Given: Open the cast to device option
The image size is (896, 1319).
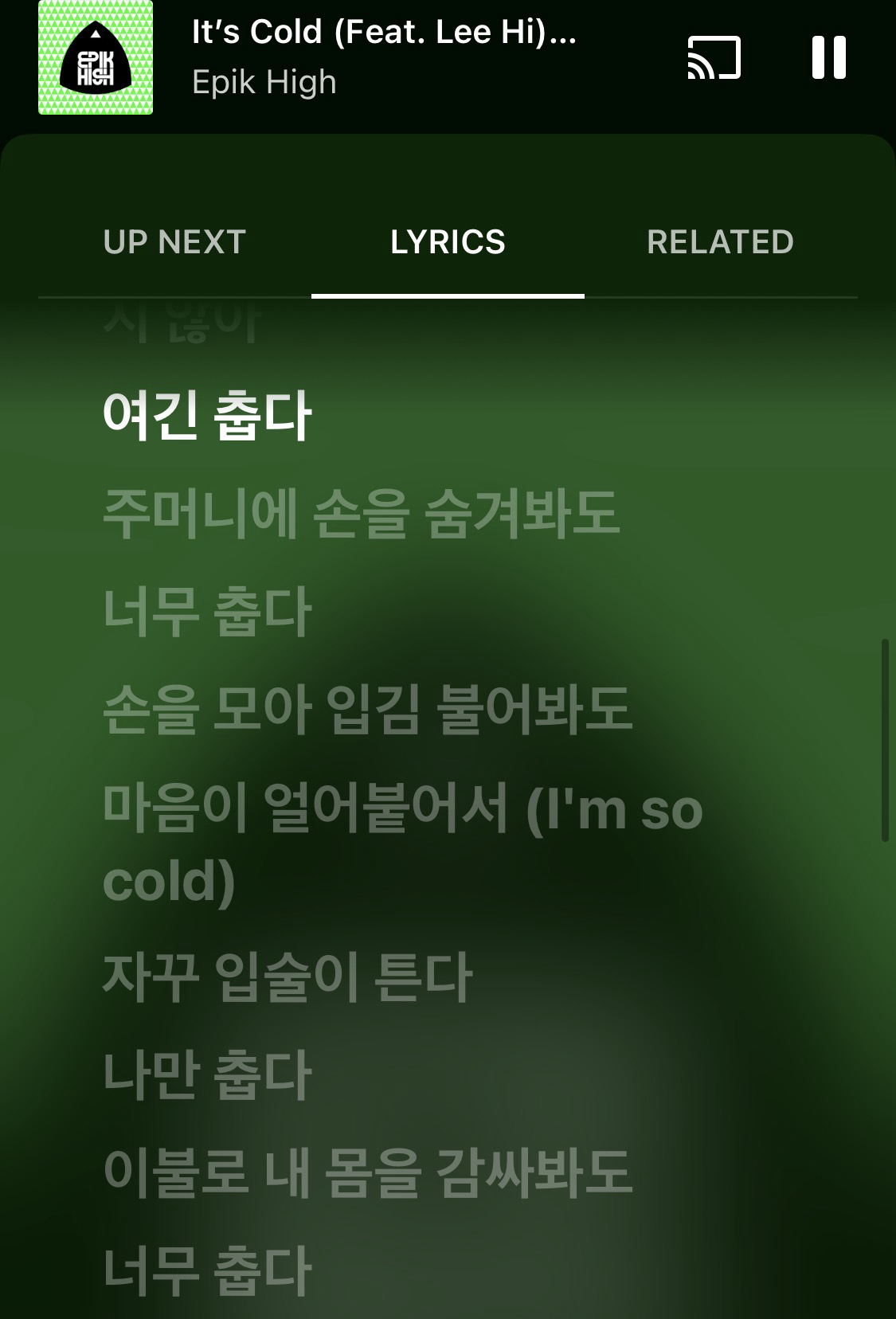Looking at the screenshot, I should pyautogui.click(x=714, y=57).
